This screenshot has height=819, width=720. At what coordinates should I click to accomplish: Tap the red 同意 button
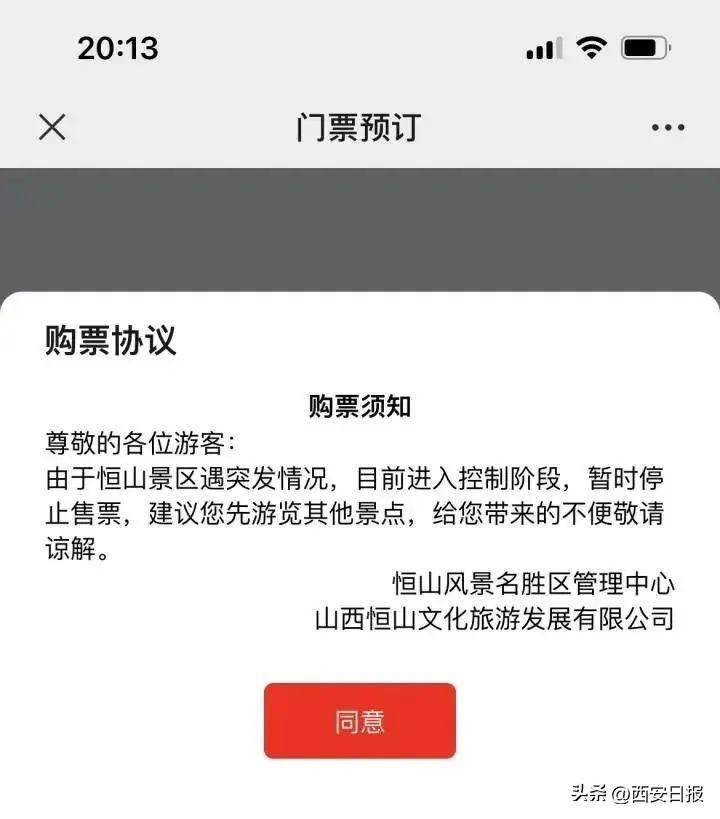pyautogui.click(x=360, y=721)
